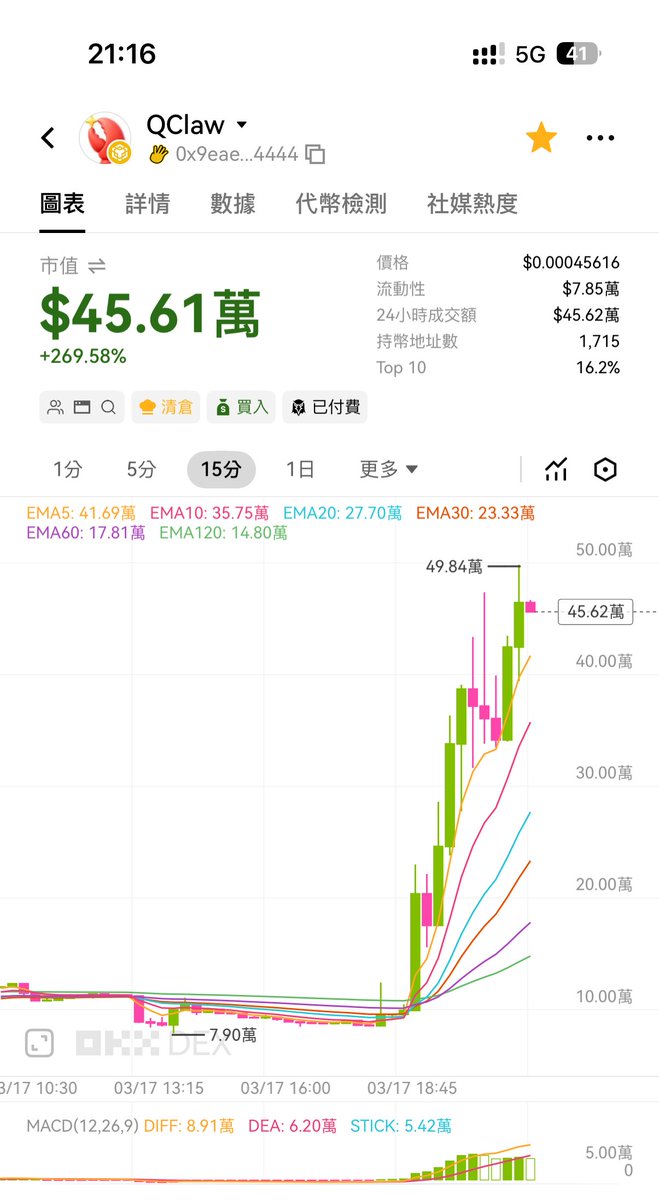Go back using the back arrow
This screenshot has width=659, height=1200.
click(48, 138)
